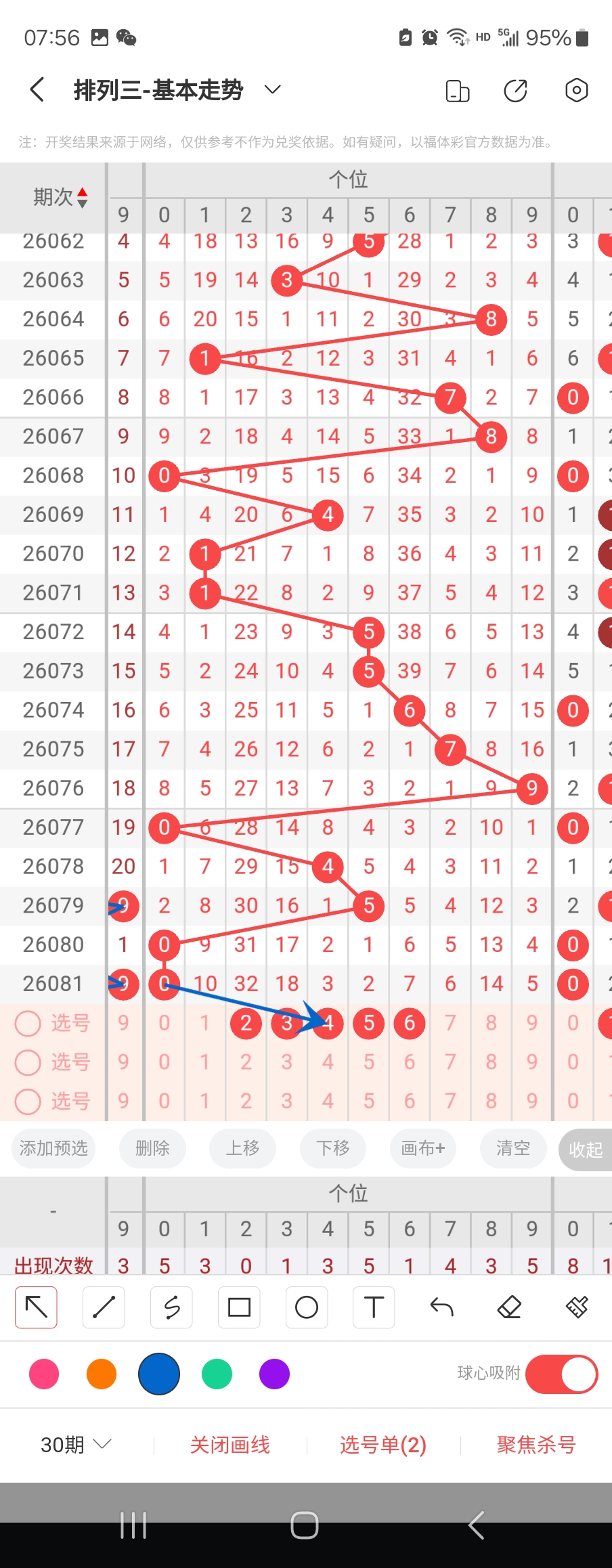Expand the 排列三-基本走势 title dropdown

[x=272, y=90]
